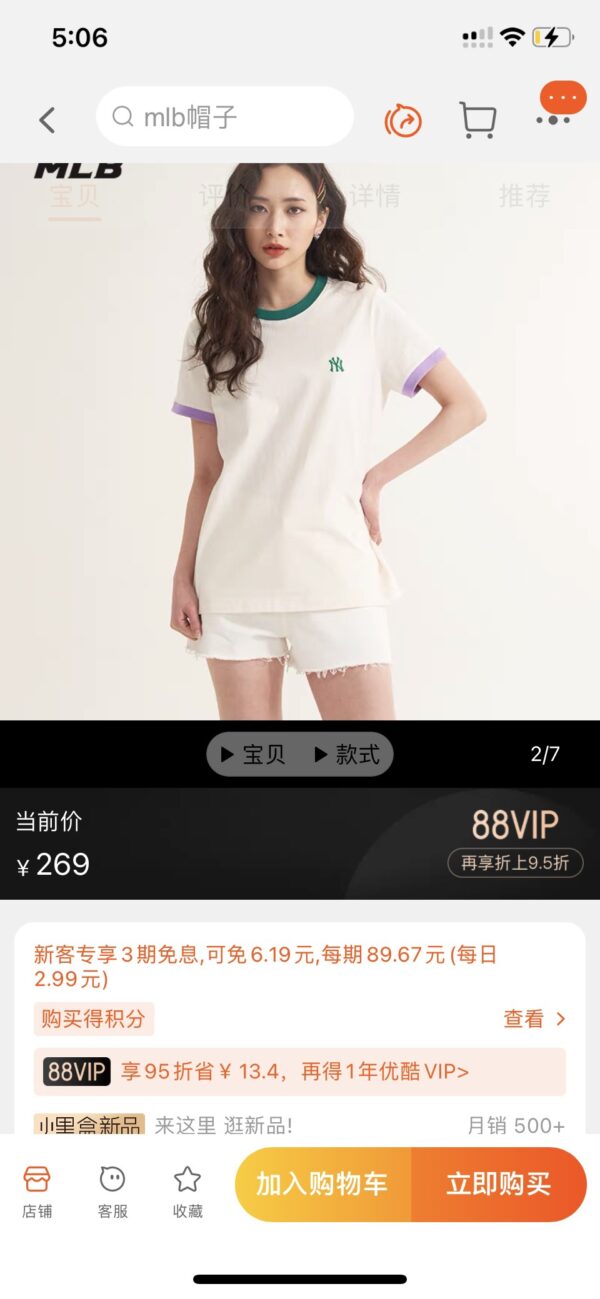Open the 88VIP 再享折上9.5折 offer

pyautogui.click(x=514, y=863)
